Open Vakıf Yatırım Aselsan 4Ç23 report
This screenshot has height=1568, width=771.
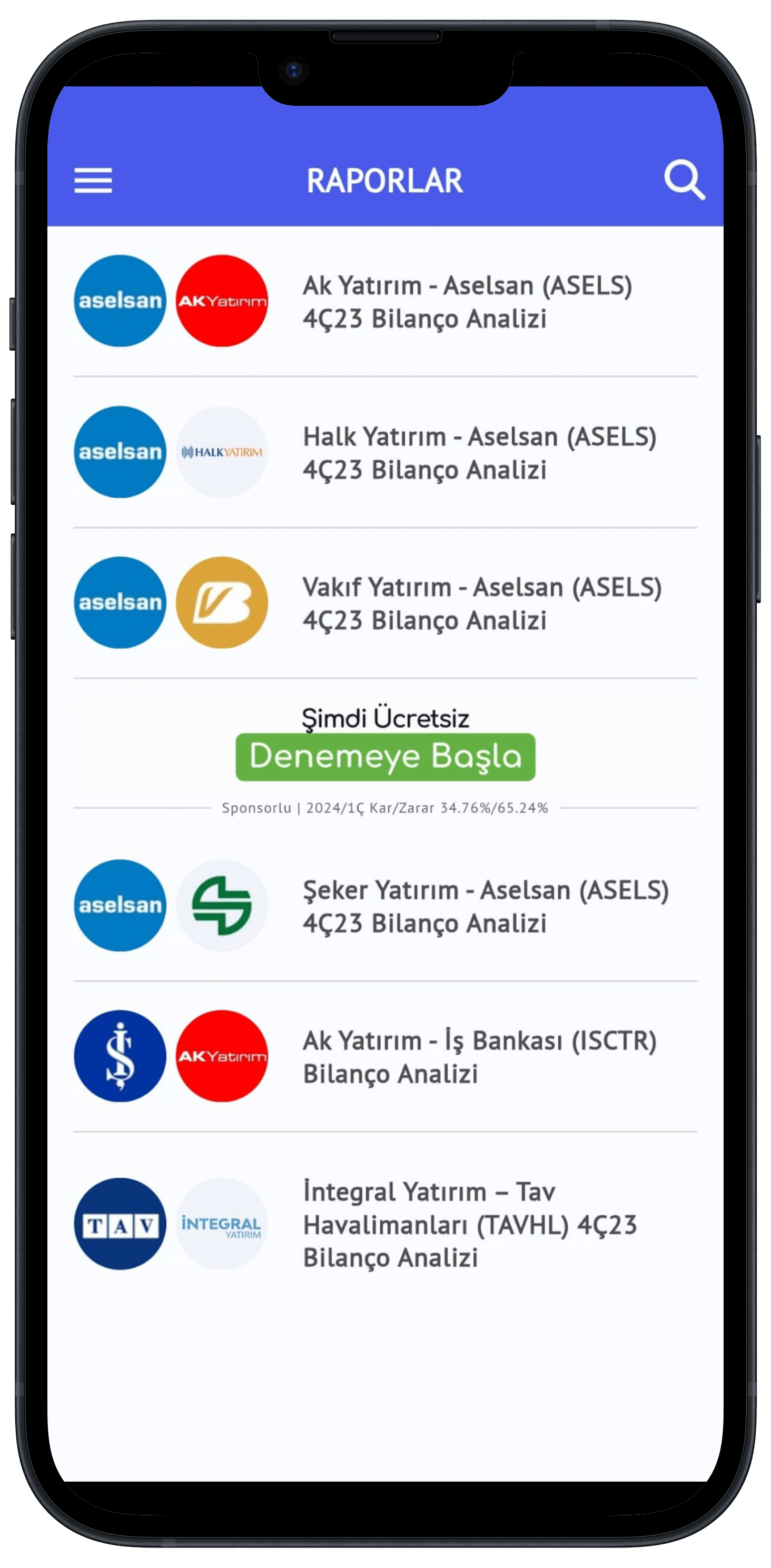(482, 604)
